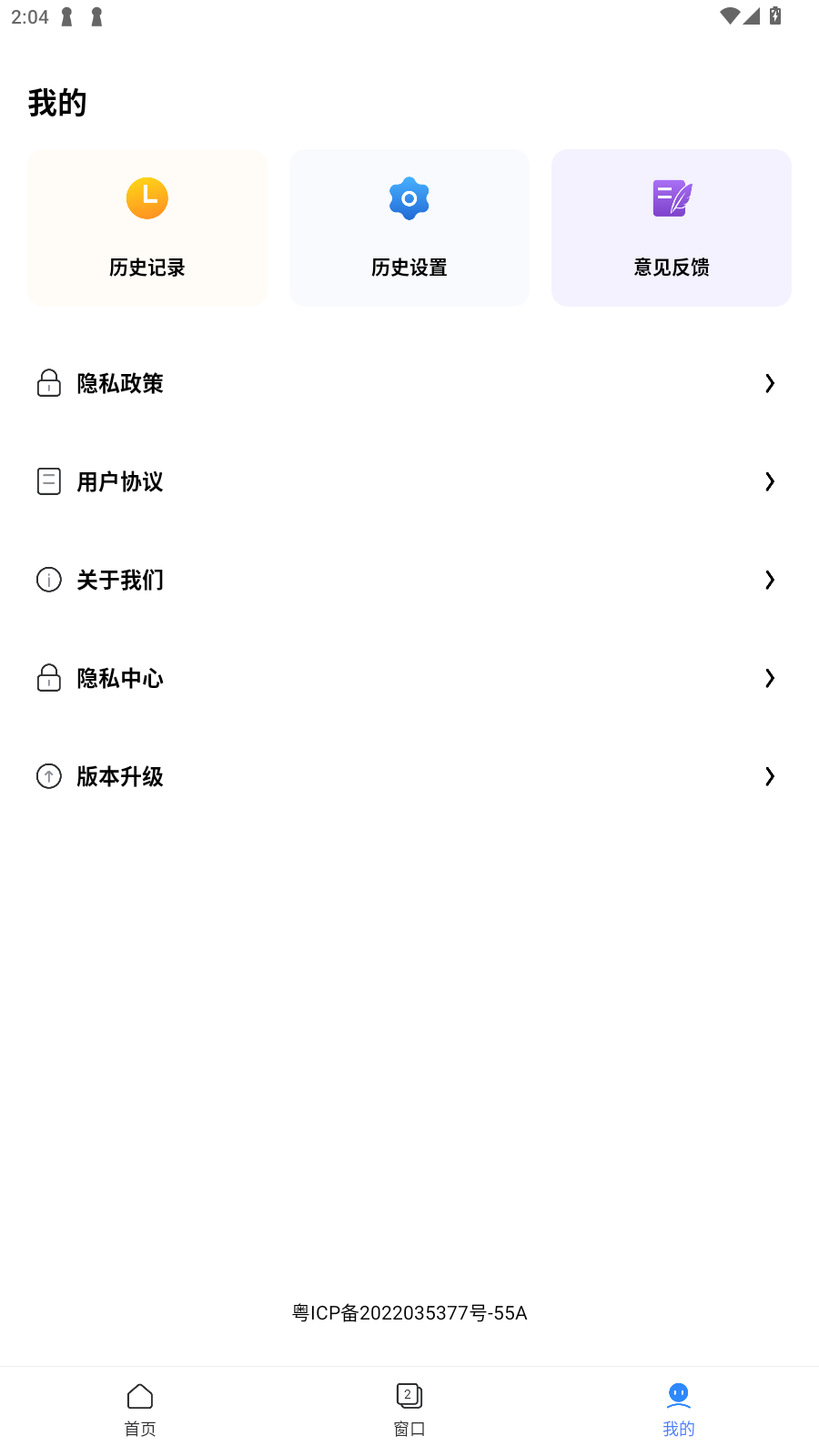Expand the 用户协议 row via its chevron

769,481
